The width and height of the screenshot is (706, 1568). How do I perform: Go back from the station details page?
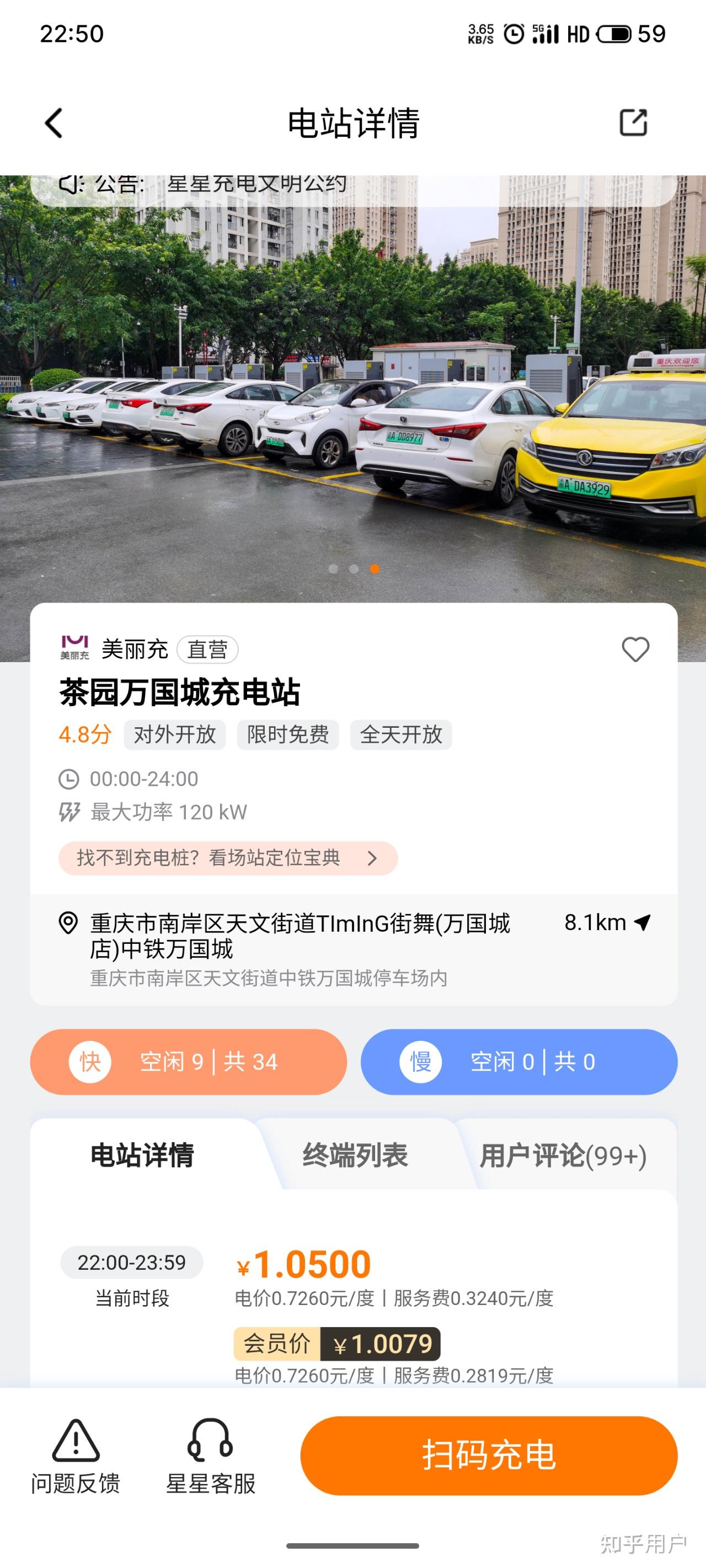coord(54,123)
